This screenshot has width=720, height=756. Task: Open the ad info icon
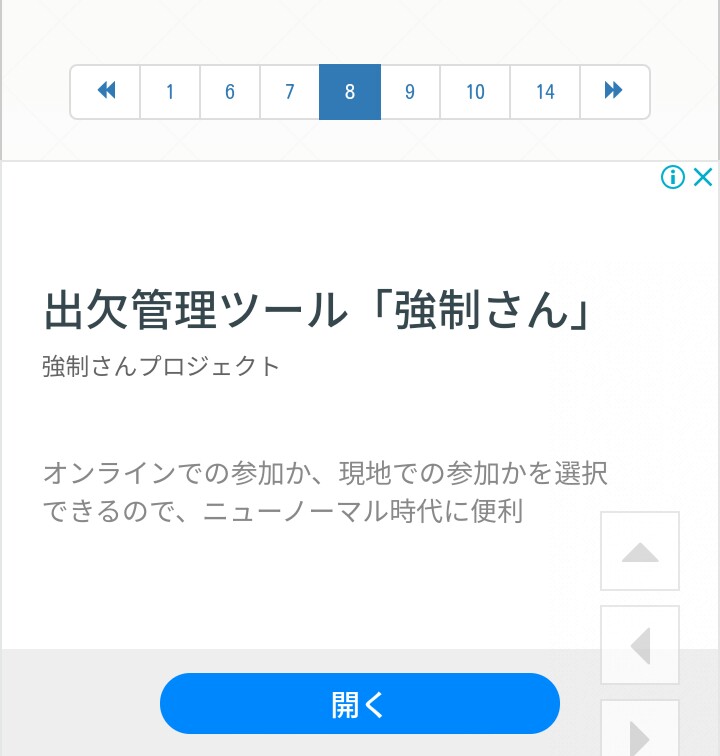pyautogui.click(x=673, y=177)
